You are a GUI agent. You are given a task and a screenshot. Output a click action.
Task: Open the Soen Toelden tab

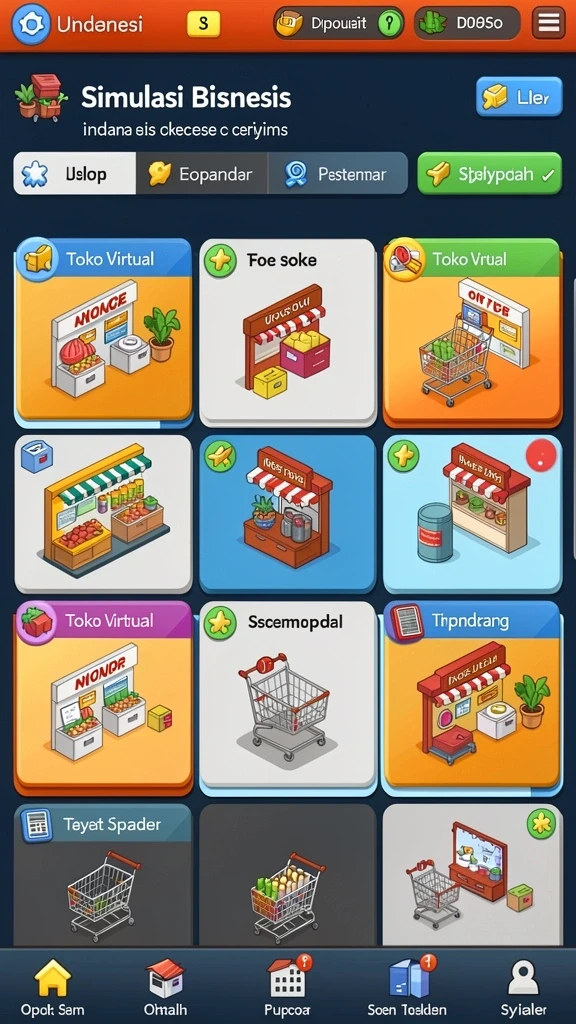408,985
